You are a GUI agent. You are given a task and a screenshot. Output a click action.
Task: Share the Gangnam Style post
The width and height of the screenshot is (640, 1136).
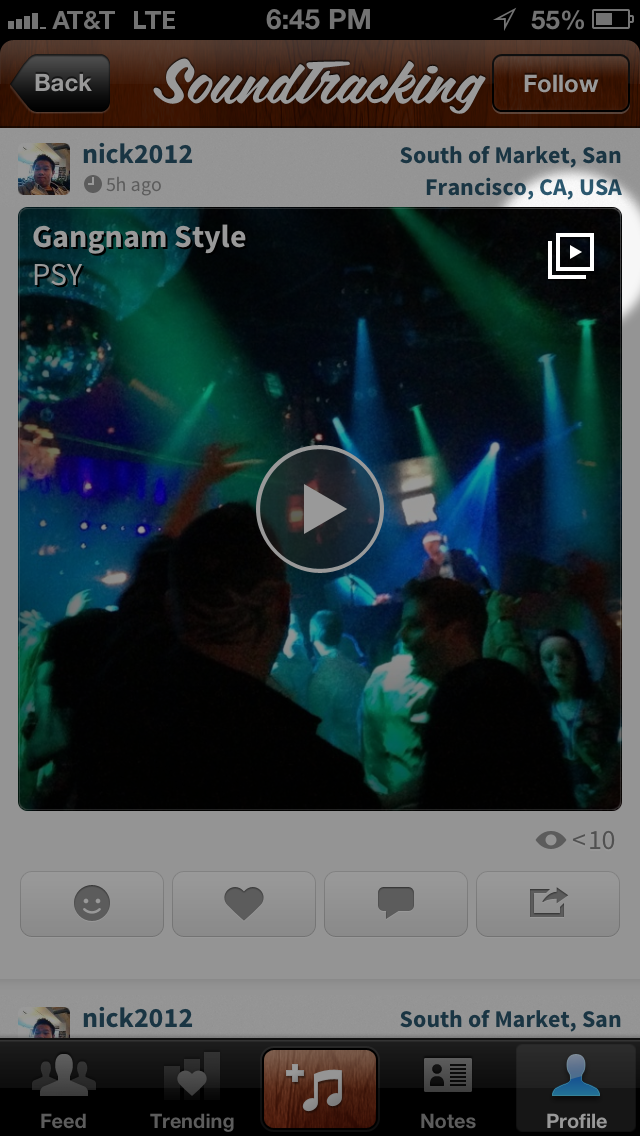pos(548,903)
